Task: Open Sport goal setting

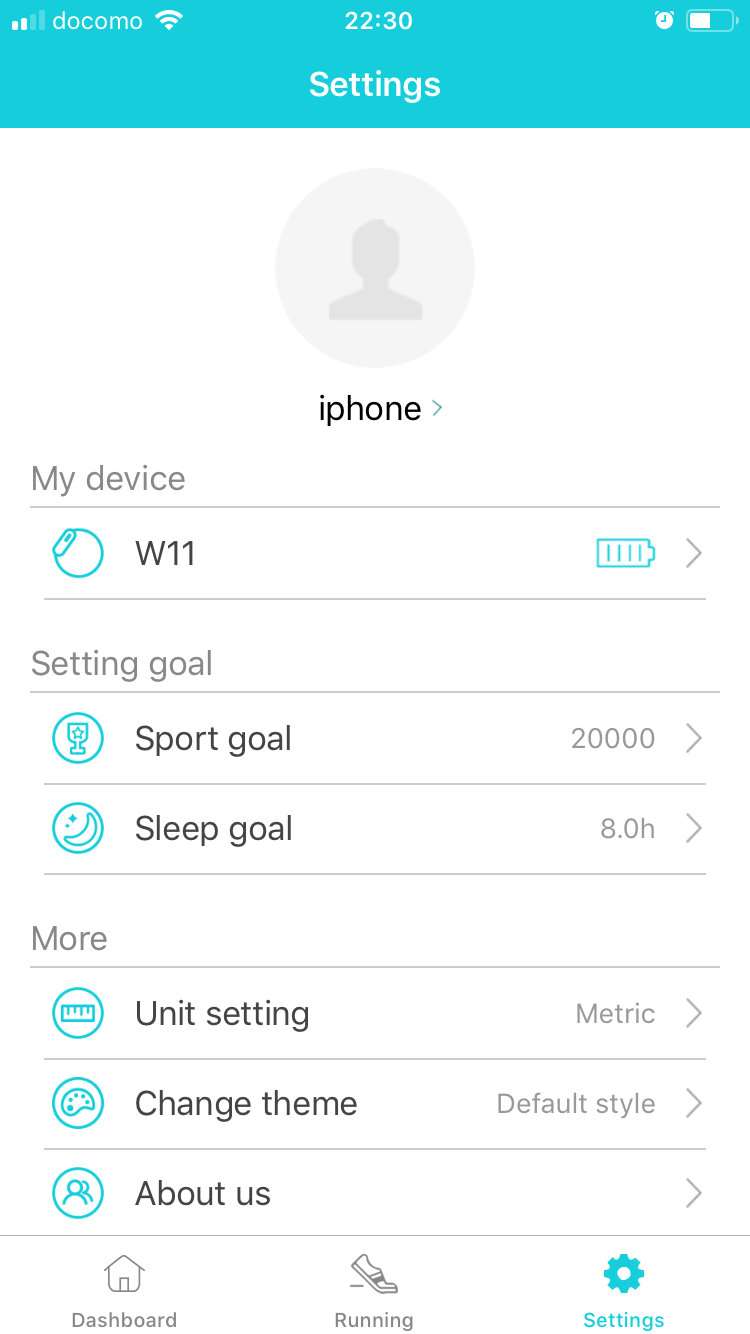Action: pos(375,739)
